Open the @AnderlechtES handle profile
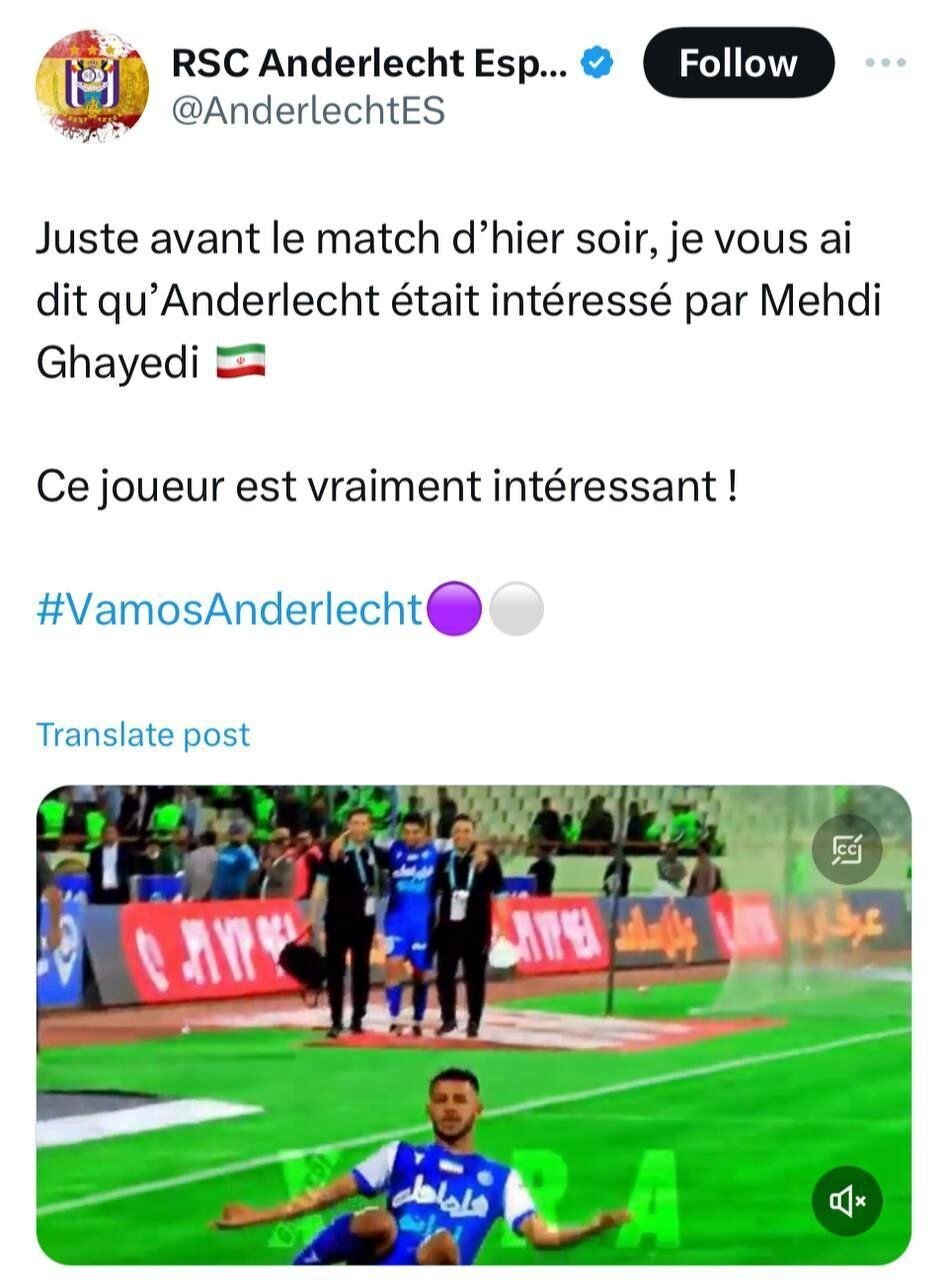948x1280 pixels. [308, 110]
